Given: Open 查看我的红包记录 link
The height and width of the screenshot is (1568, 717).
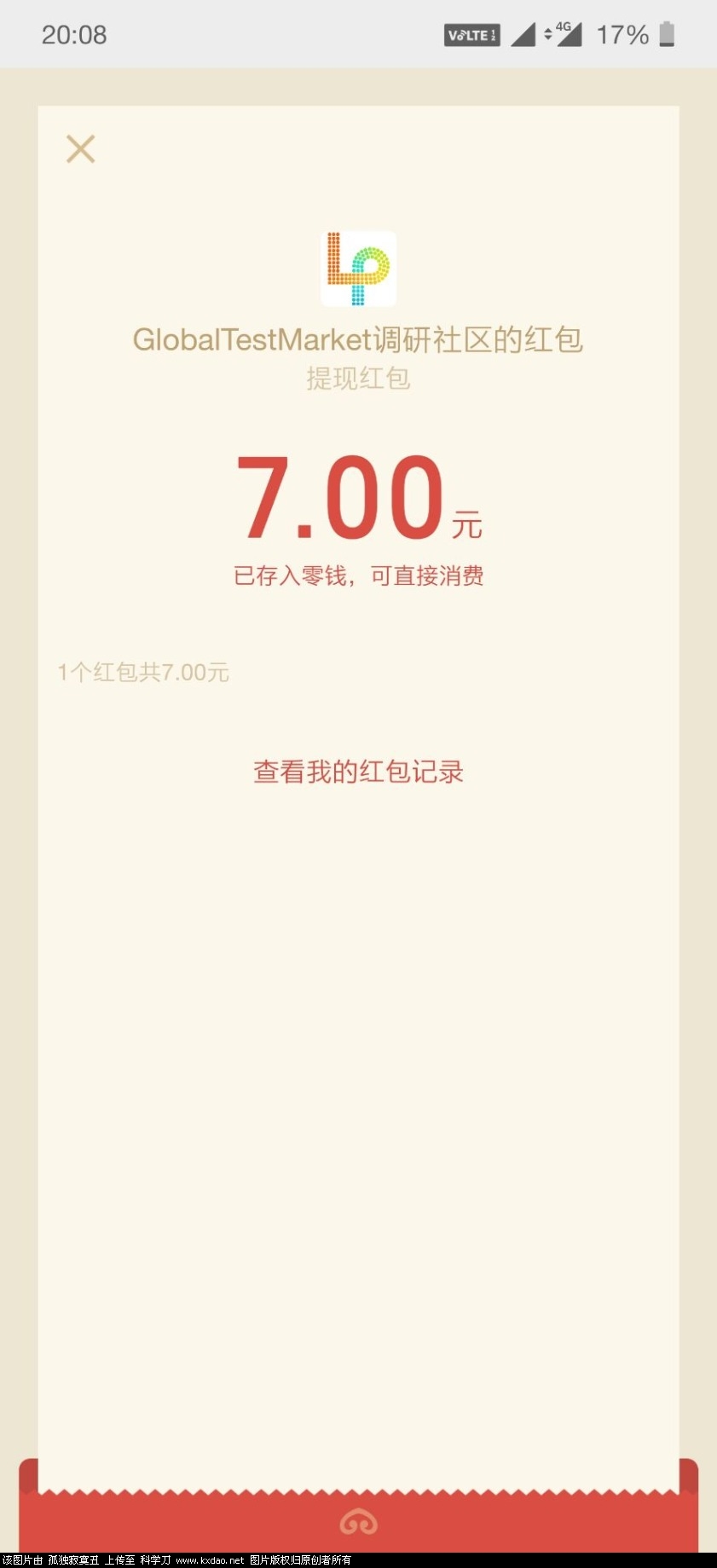Looking at the screenshot, I should pos(358,772).
